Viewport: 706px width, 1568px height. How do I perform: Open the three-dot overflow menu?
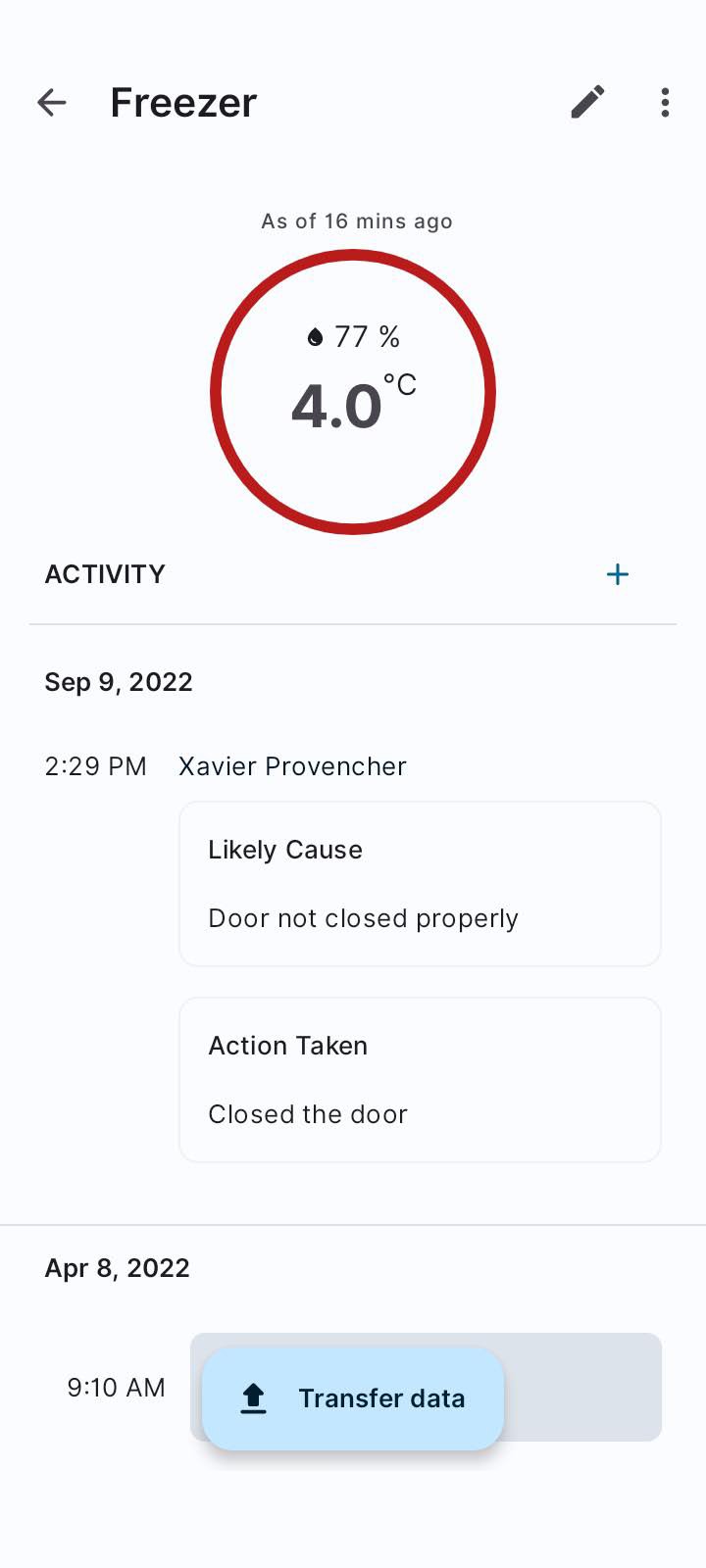pos(665,102)
